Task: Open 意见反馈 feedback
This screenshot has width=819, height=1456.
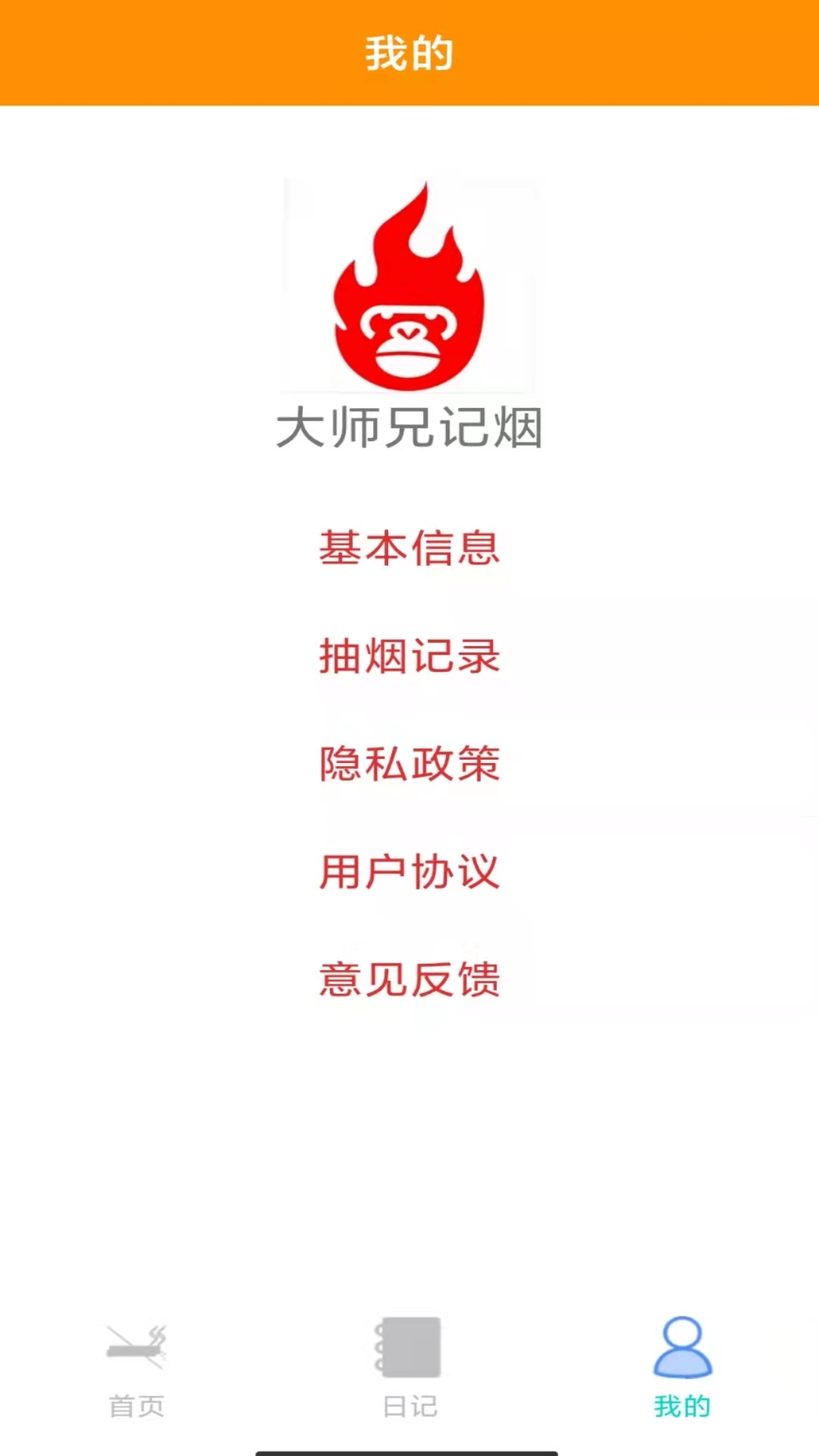Action: pos(409,979)
